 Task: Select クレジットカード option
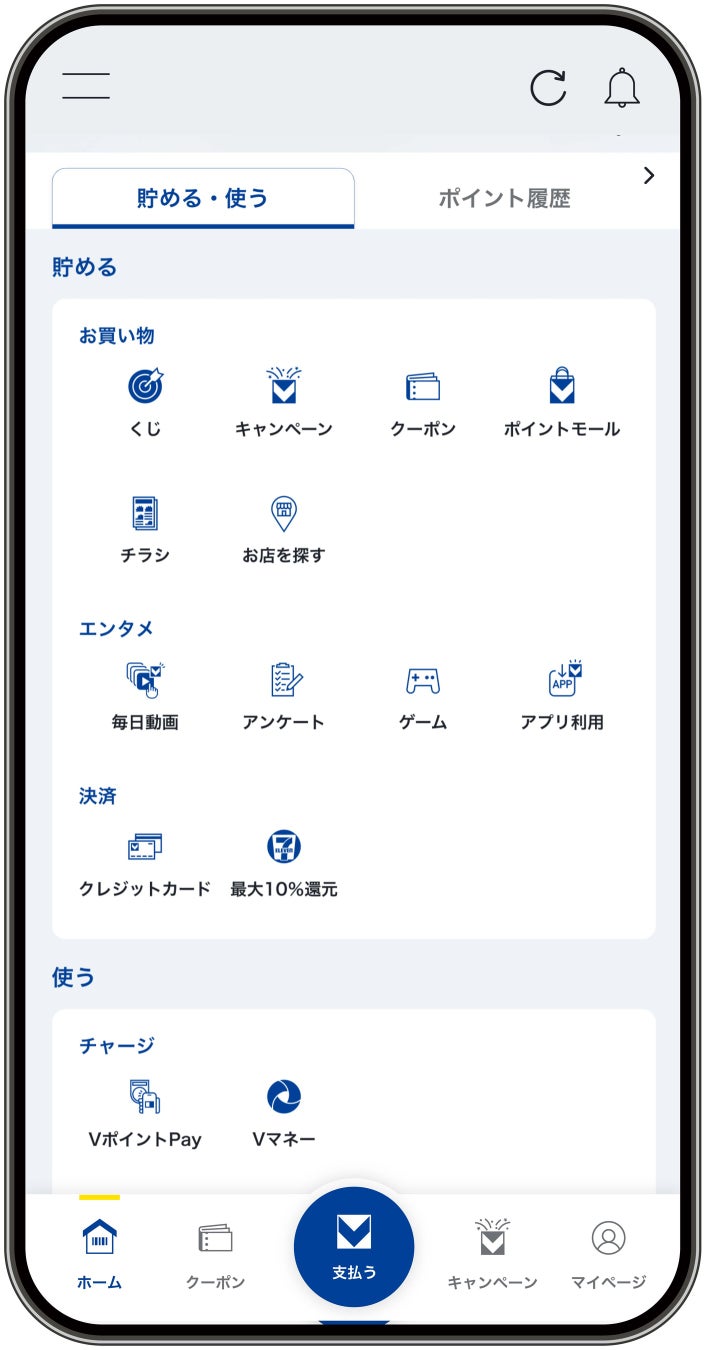click(x=145, y=863)
